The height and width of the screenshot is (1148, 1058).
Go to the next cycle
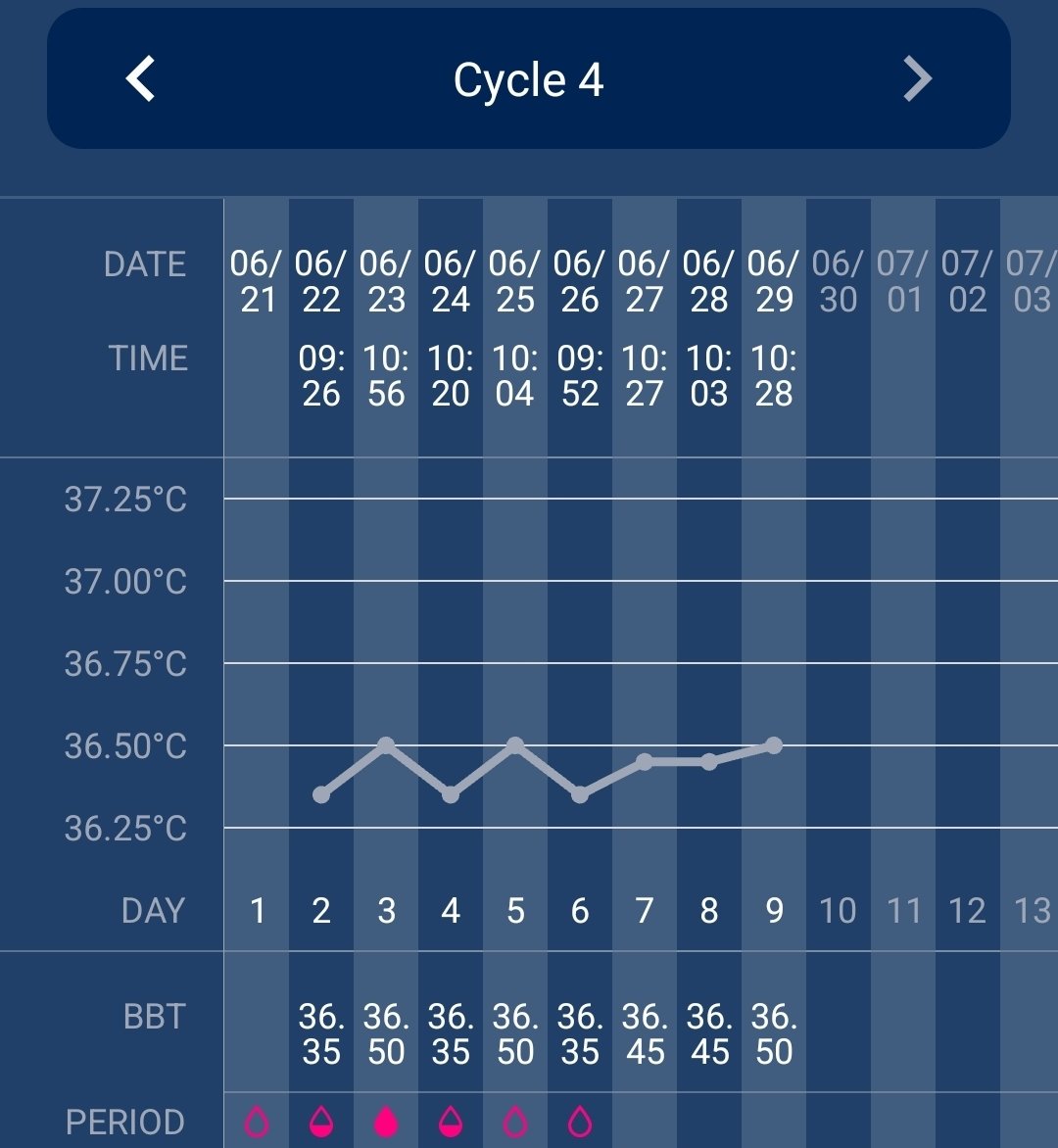point(917,79)
